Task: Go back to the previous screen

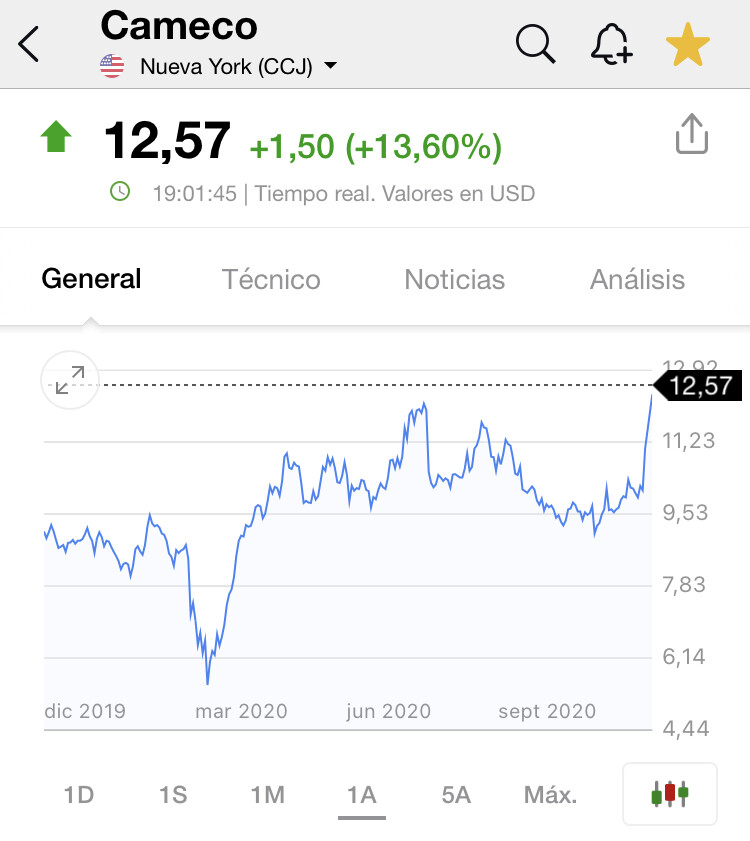Action: pos(30,45)
